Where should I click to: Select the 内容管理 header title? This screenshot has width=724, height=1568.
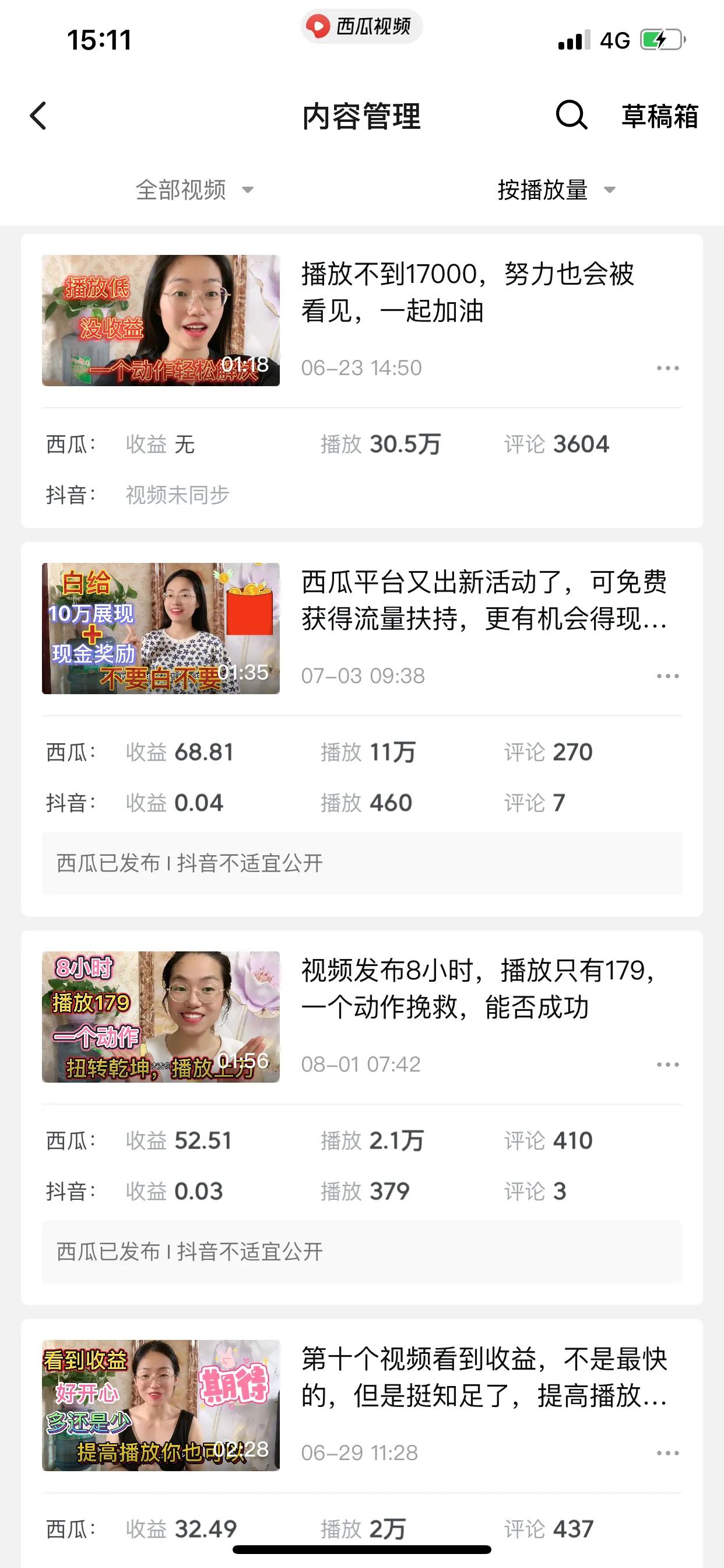click(x=361, y=116)
